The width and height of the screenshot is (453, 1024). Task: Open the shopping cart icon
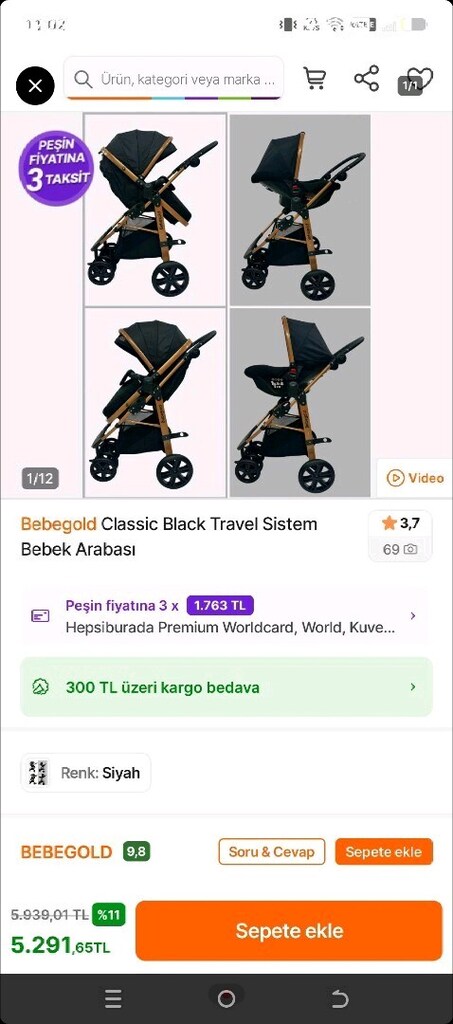[x=315, y=78]
